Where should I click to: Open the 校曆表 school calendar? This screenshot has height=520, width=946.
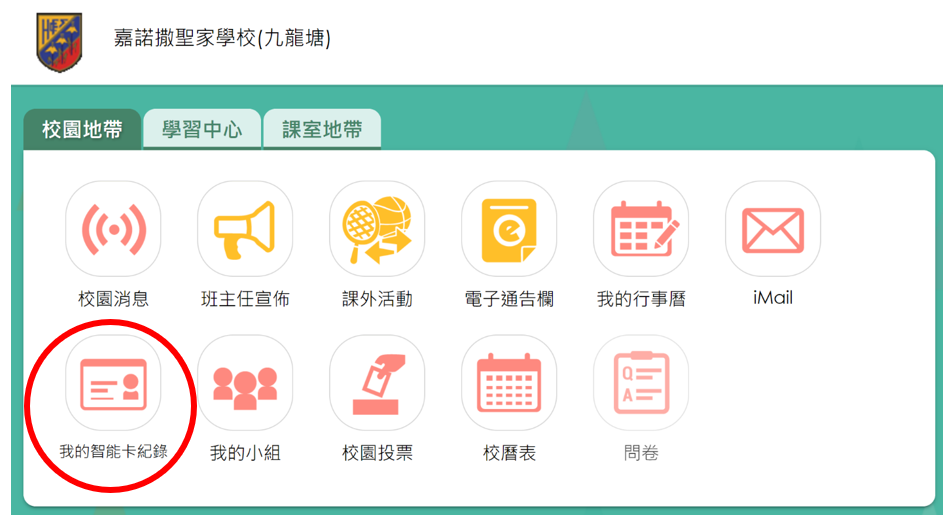pos(509,383)
